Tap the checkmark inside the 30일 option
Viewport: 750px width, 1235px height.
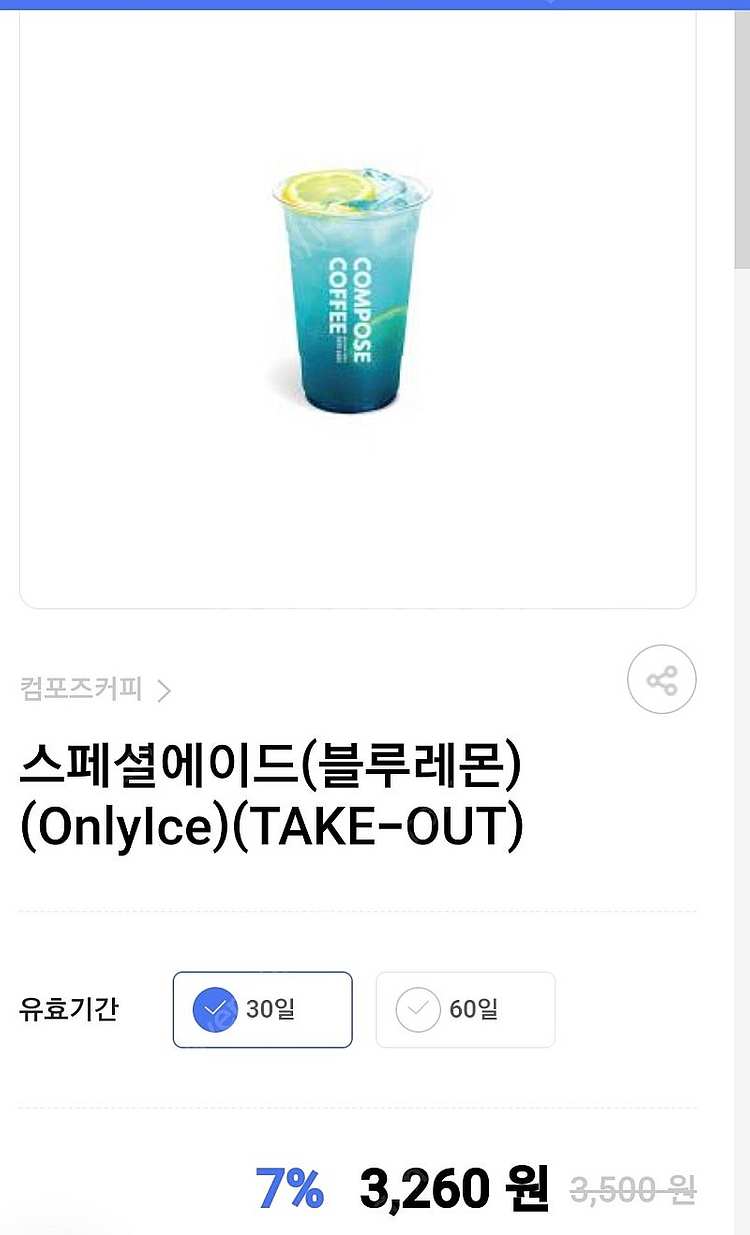coord(214,1010)
